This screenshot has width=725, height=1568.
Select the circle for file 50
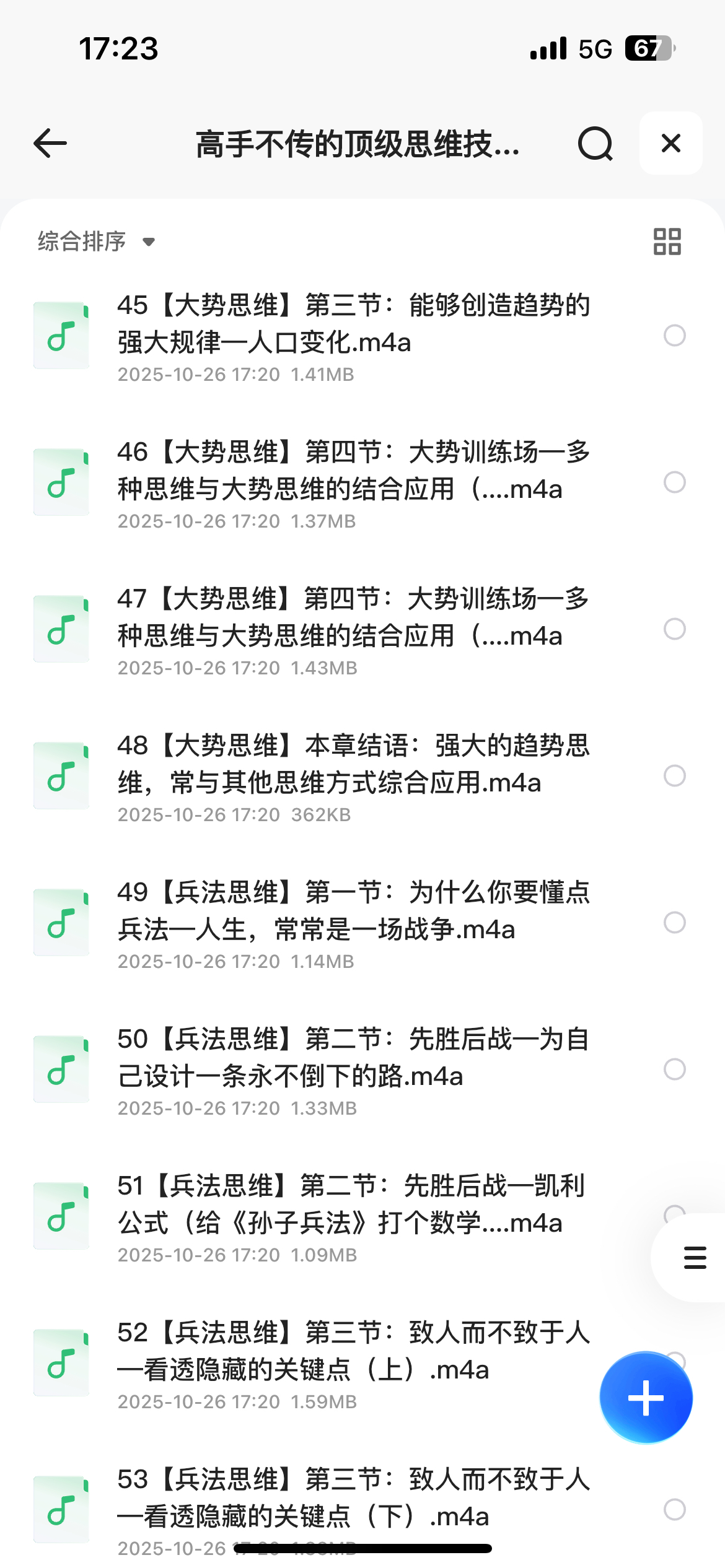tap(675, 1069)
